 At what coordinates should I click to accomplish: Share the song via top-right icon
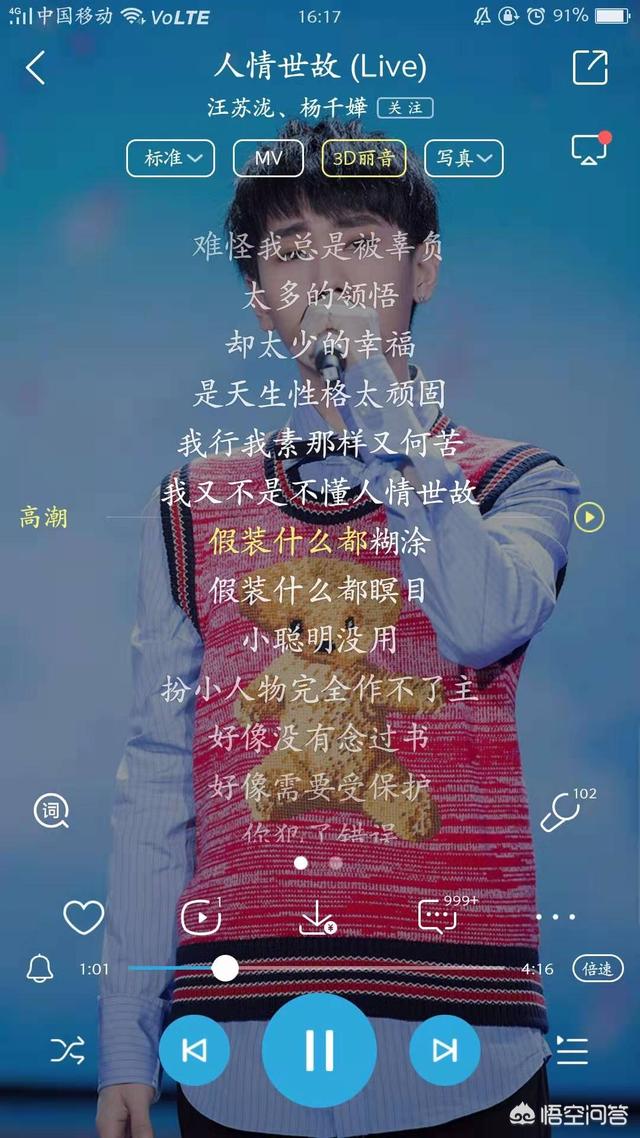tap(590, 67)
